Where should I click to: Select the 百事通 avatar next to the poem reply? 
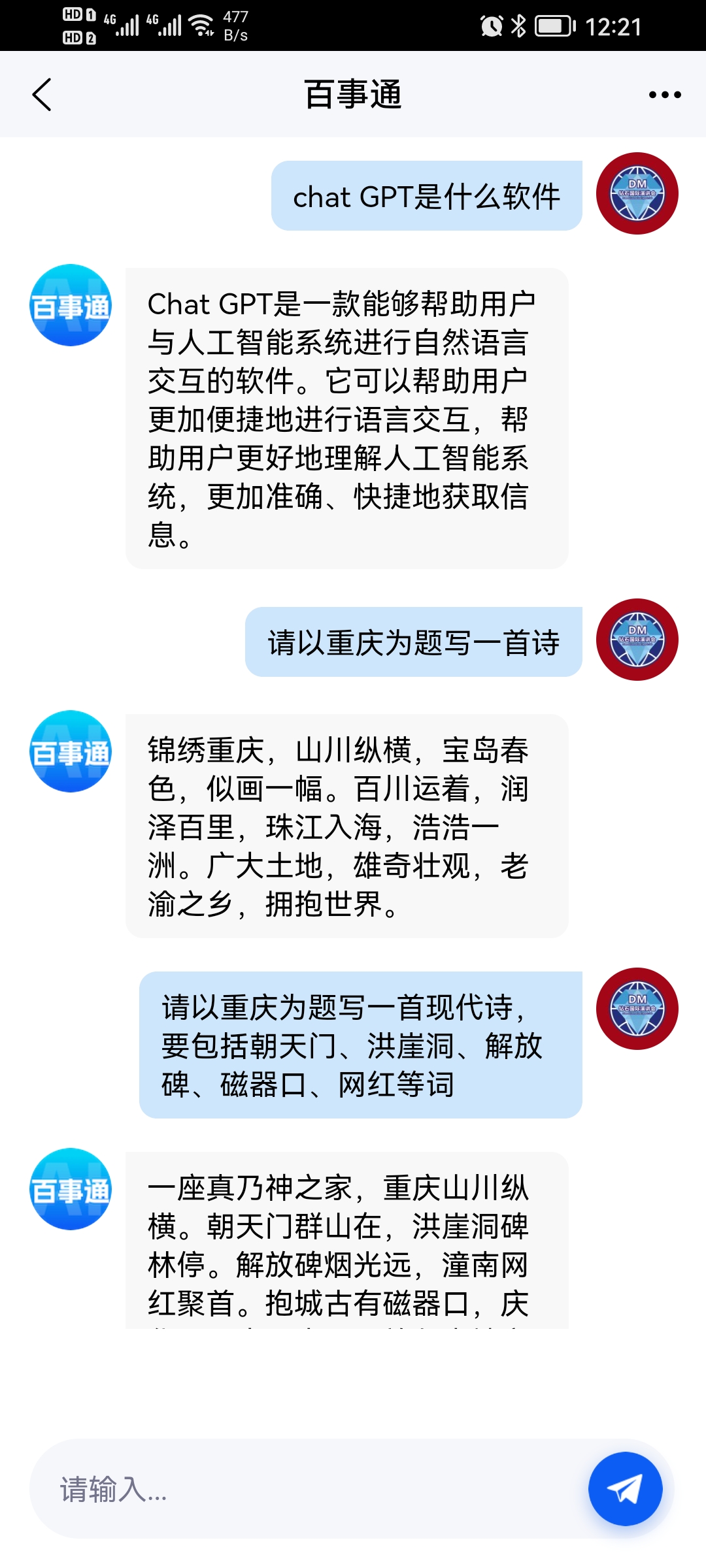pyautogui.click(x=71, y=751)
